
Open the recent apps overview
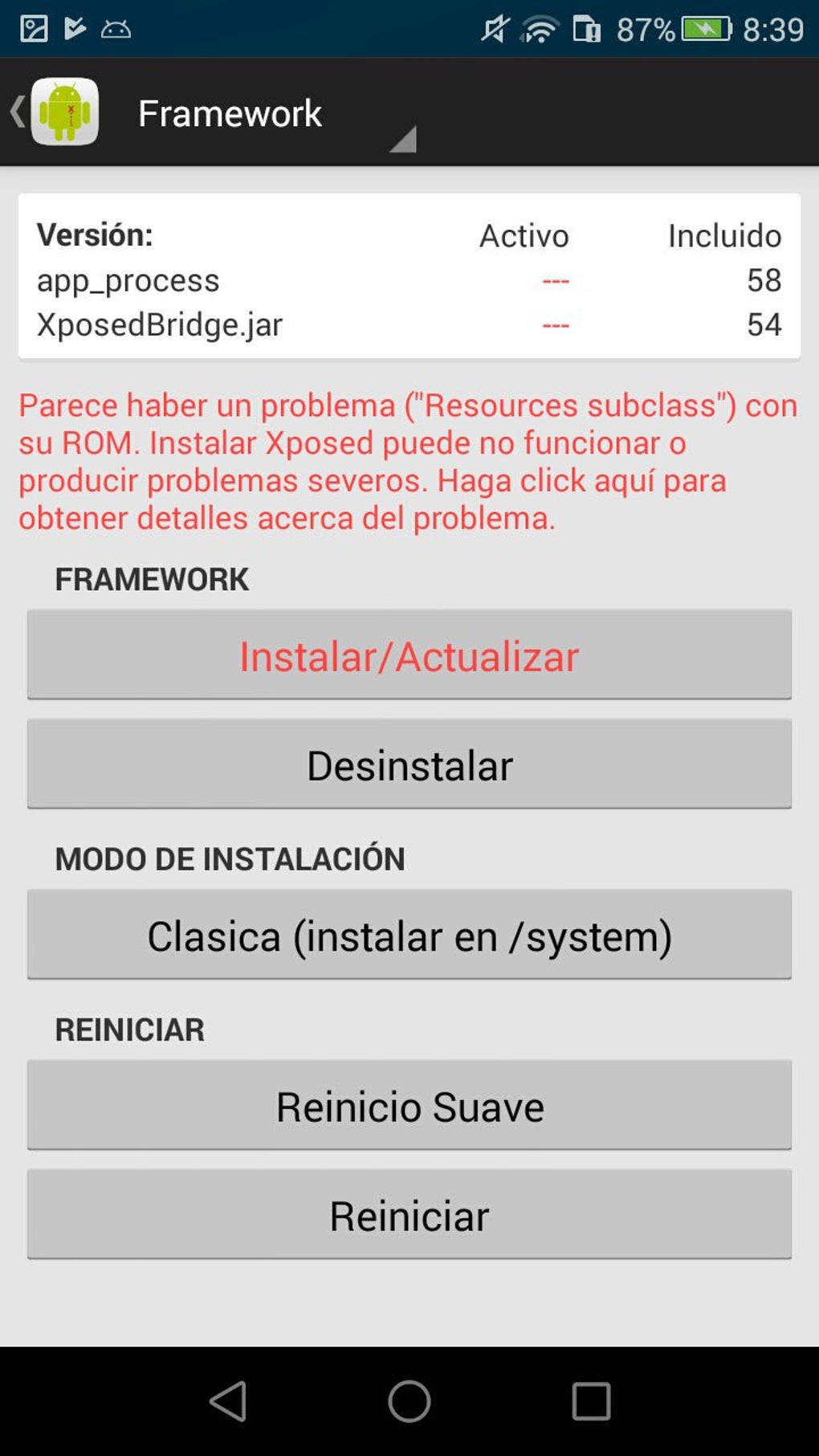point(591,1401)
